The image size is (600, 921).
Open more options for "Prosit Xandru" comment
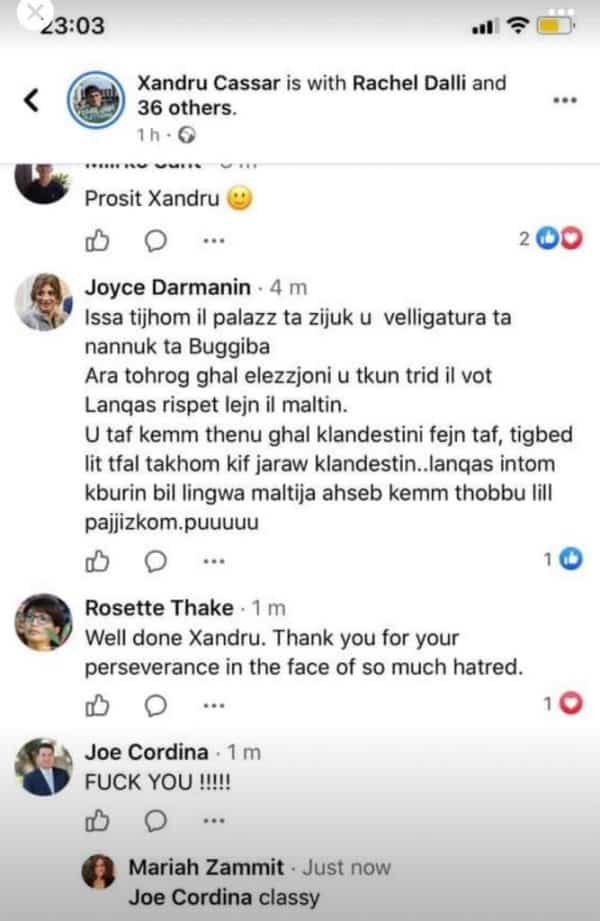point(213,241)
